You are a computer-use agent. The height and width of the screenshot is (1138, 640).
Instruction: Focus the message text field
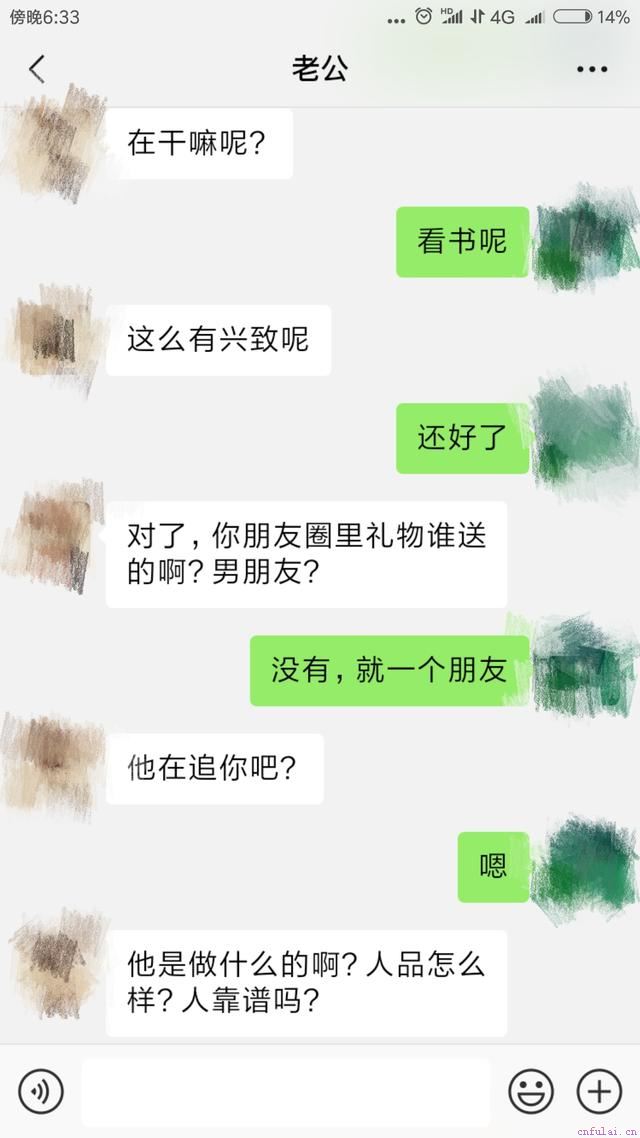click(286, 1091)
